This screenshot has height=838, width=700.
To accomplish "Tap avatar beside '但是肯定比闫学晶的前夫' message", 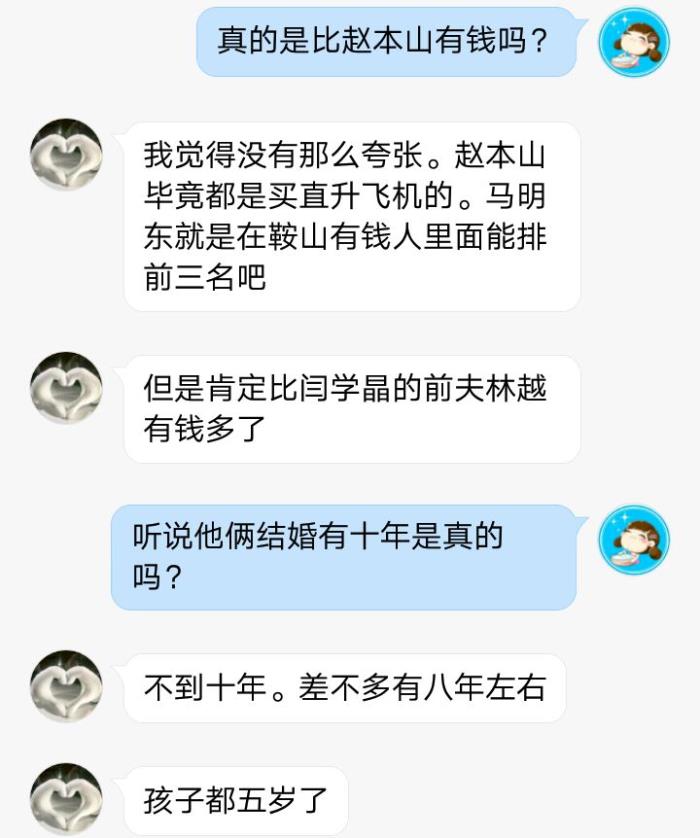I will pos(66,388).
